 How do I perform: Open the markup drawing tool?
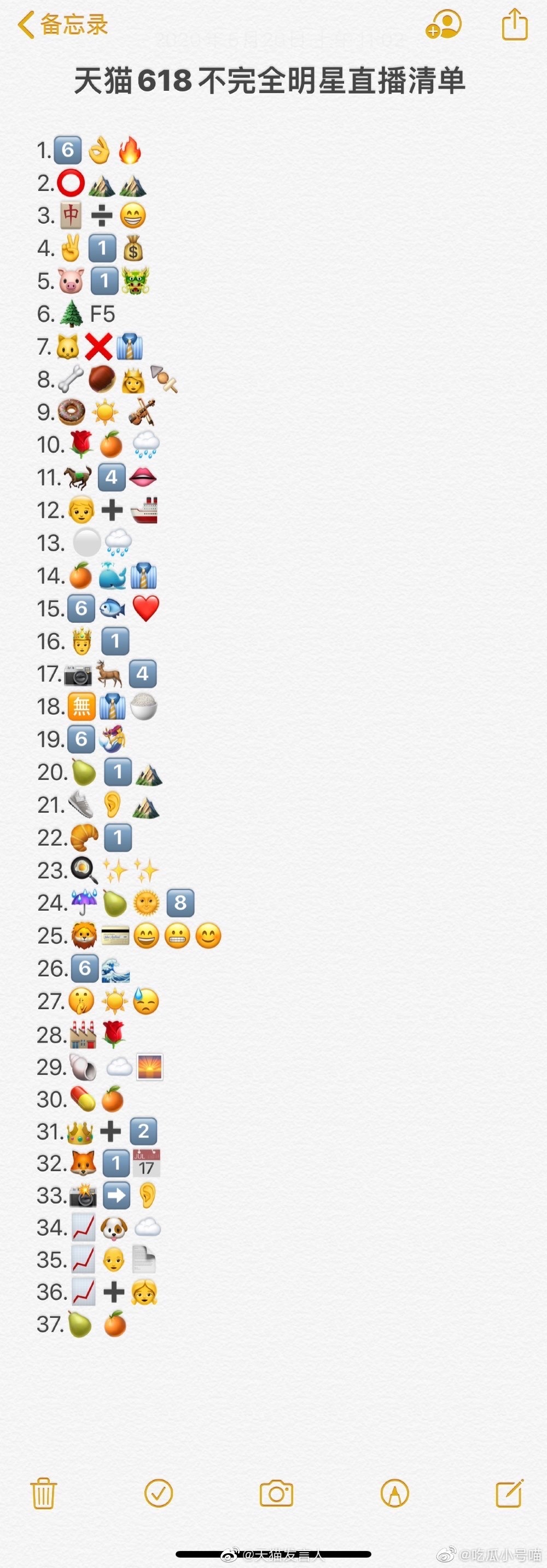(394, 1493)
